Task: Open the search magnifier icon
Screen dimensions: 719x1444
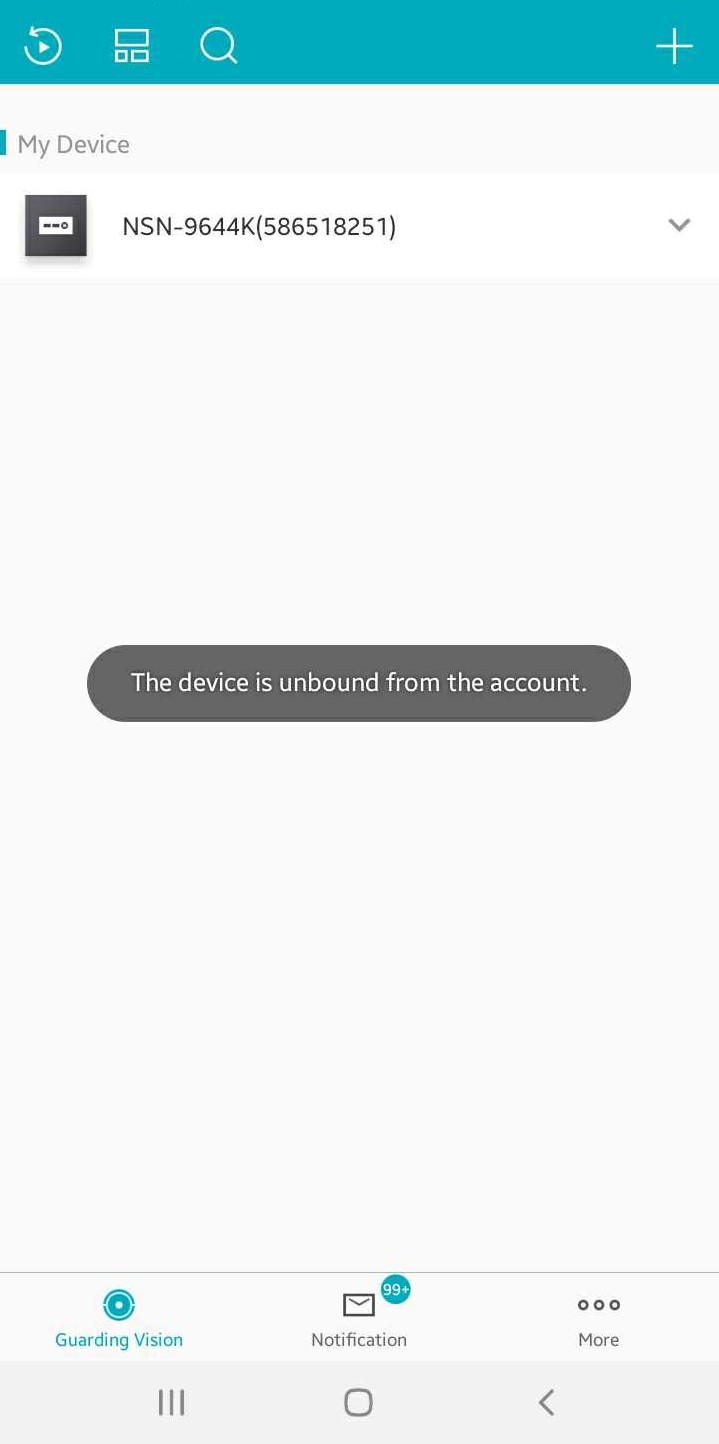Action: tap(218, 46)
